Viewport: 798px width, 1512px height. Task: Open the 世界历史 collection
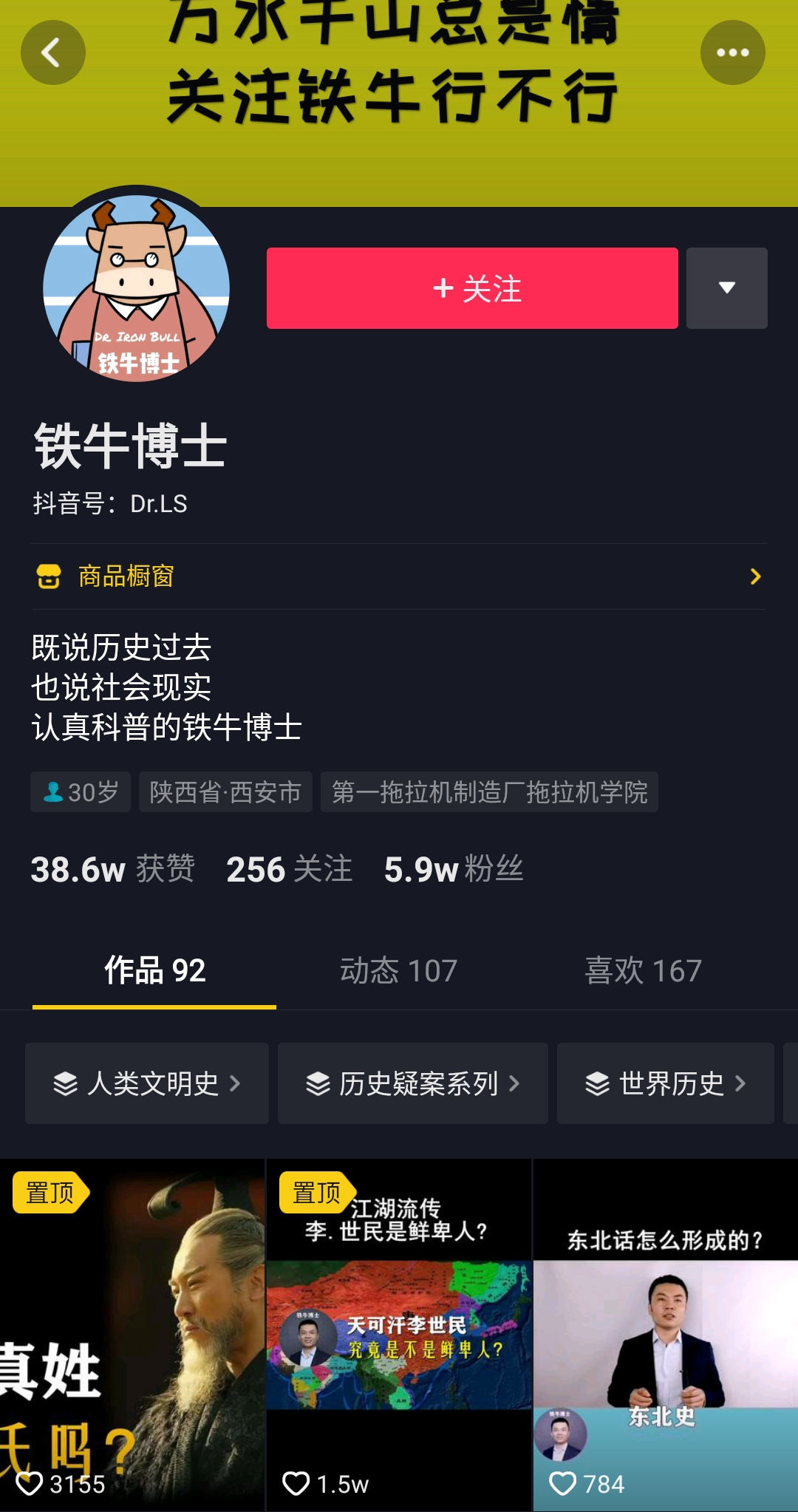[665, 1083]
